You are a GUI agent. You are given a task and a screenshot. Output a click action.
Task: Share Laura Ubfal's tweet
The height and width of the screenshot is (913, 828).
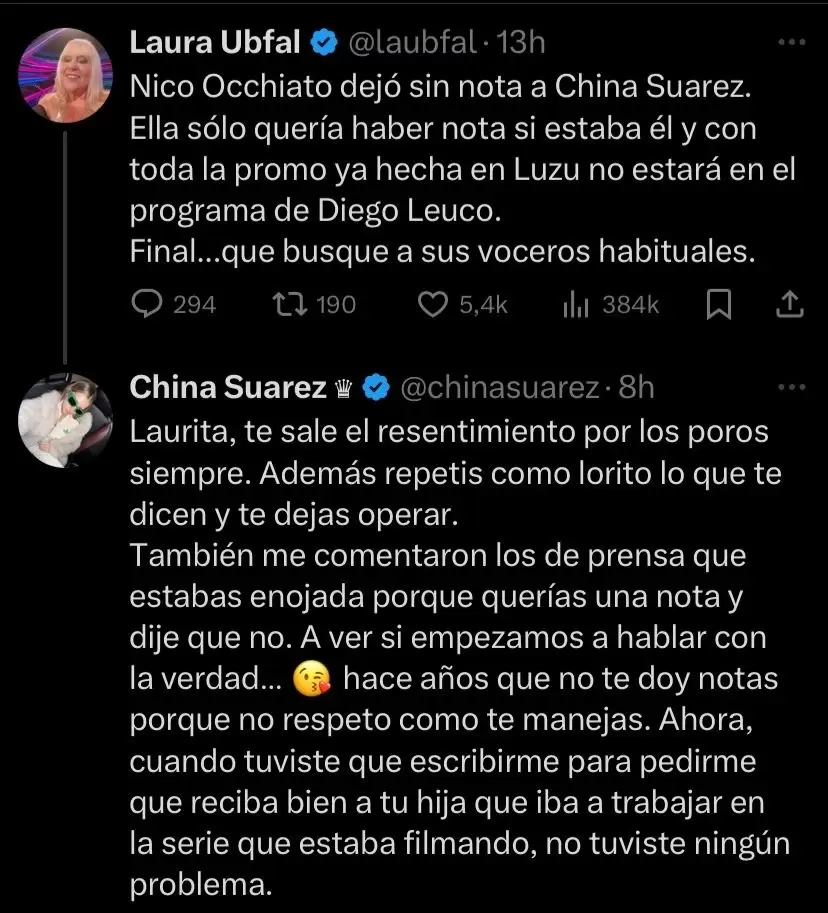(790, 305)
